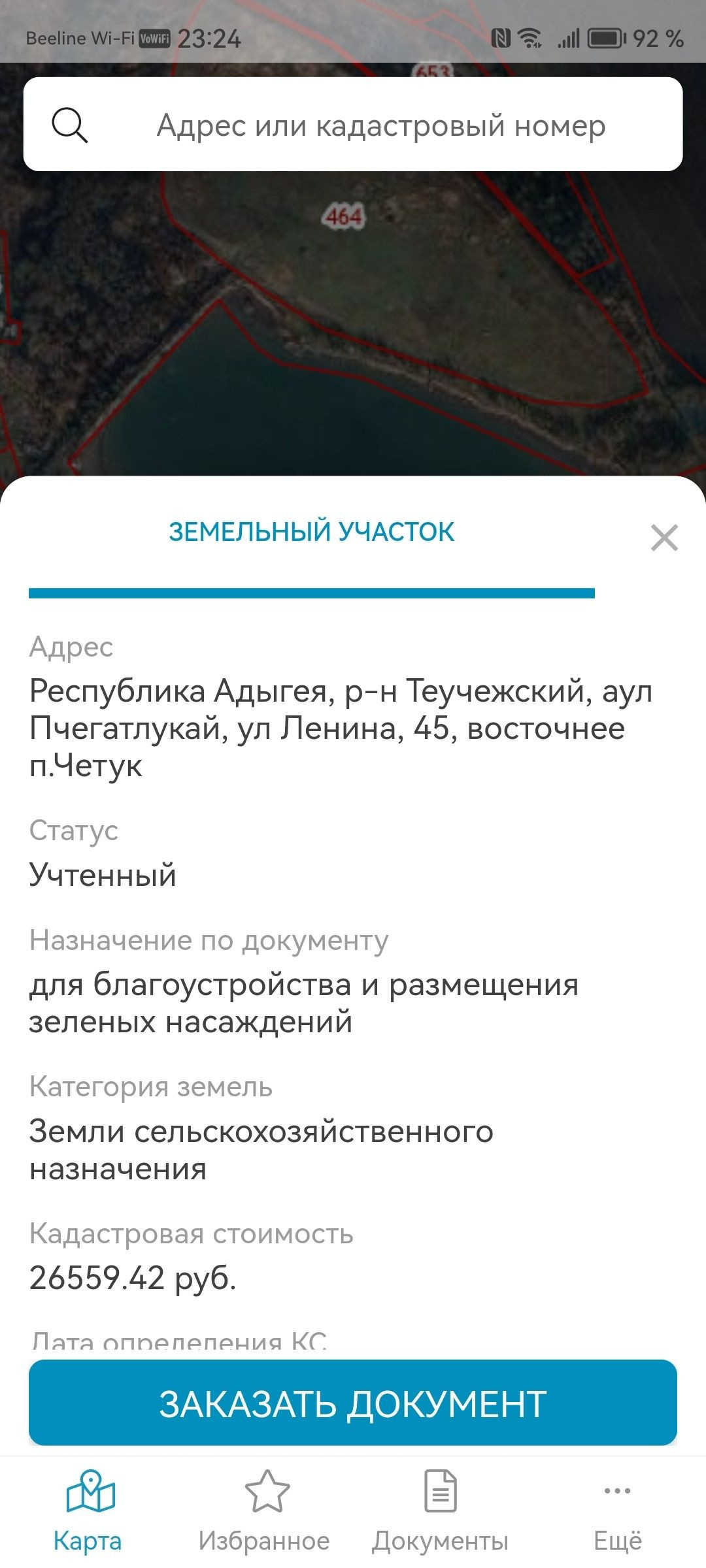706x1568 pixels.
Task: Open the Ещё menu tab
Action: click(617, 1511)
